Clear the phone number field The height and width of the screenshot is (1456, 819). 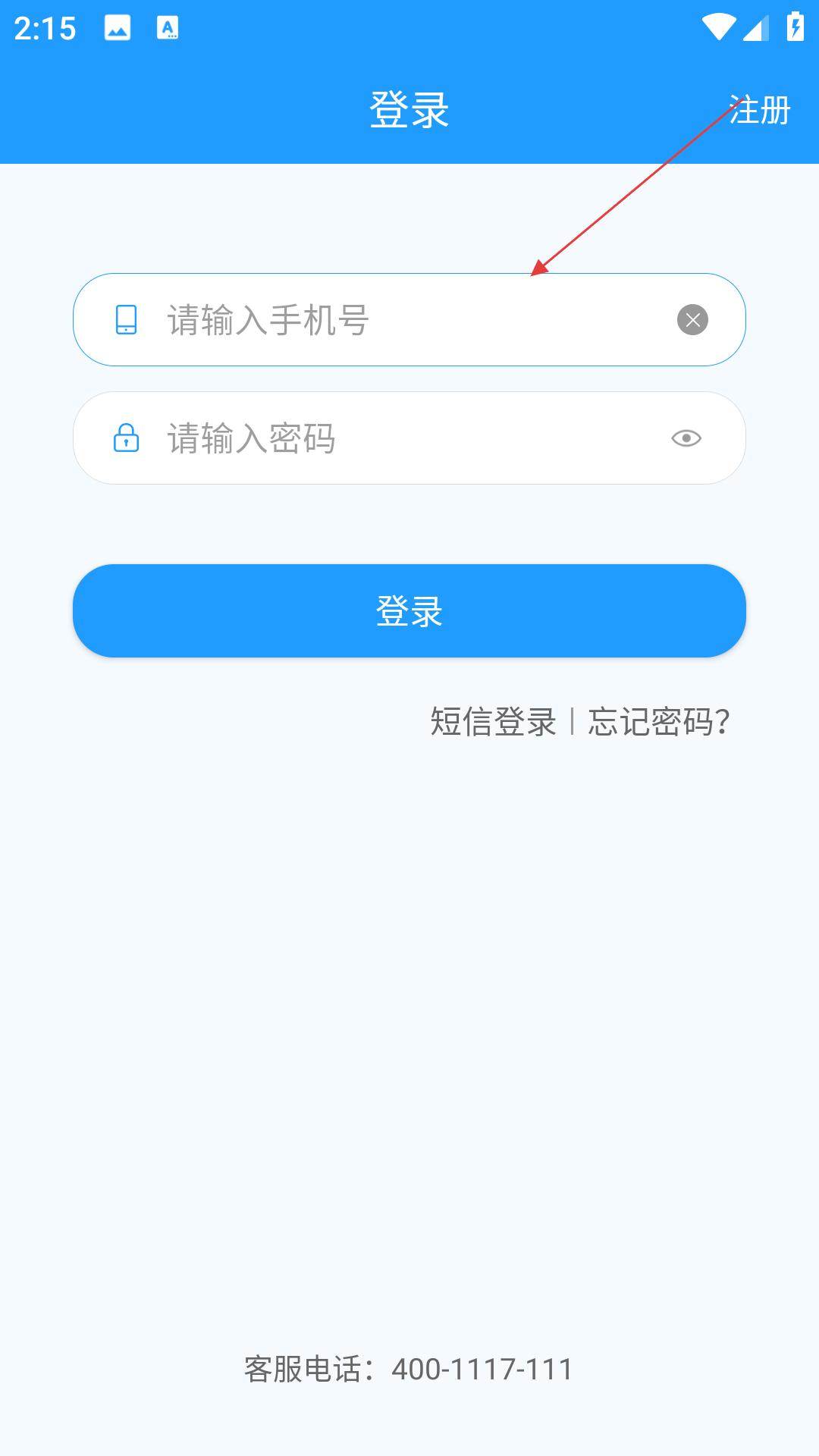click(692, 319)
